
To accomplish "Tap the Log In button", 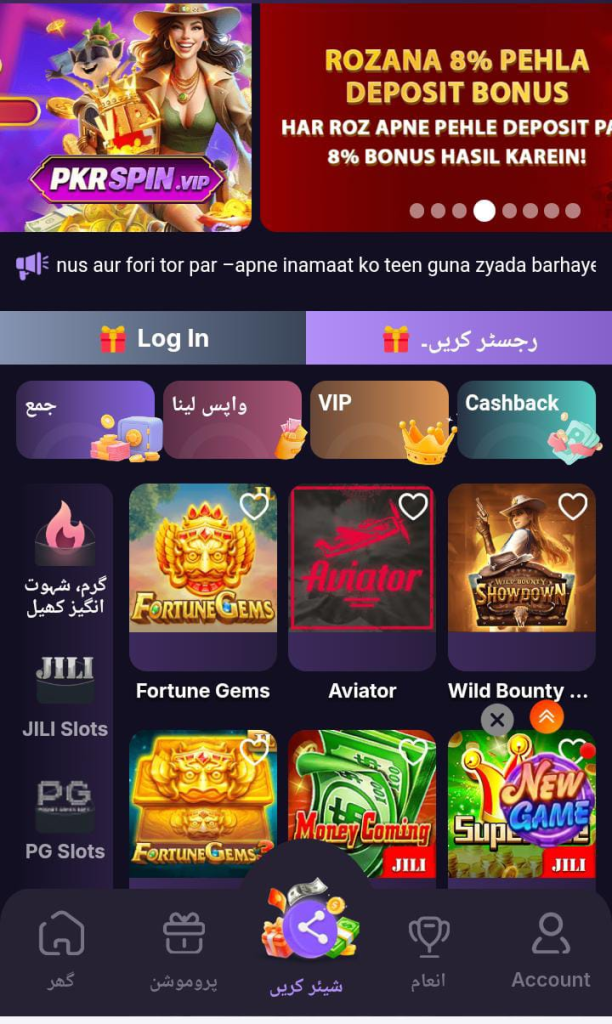I will [153, 339].
